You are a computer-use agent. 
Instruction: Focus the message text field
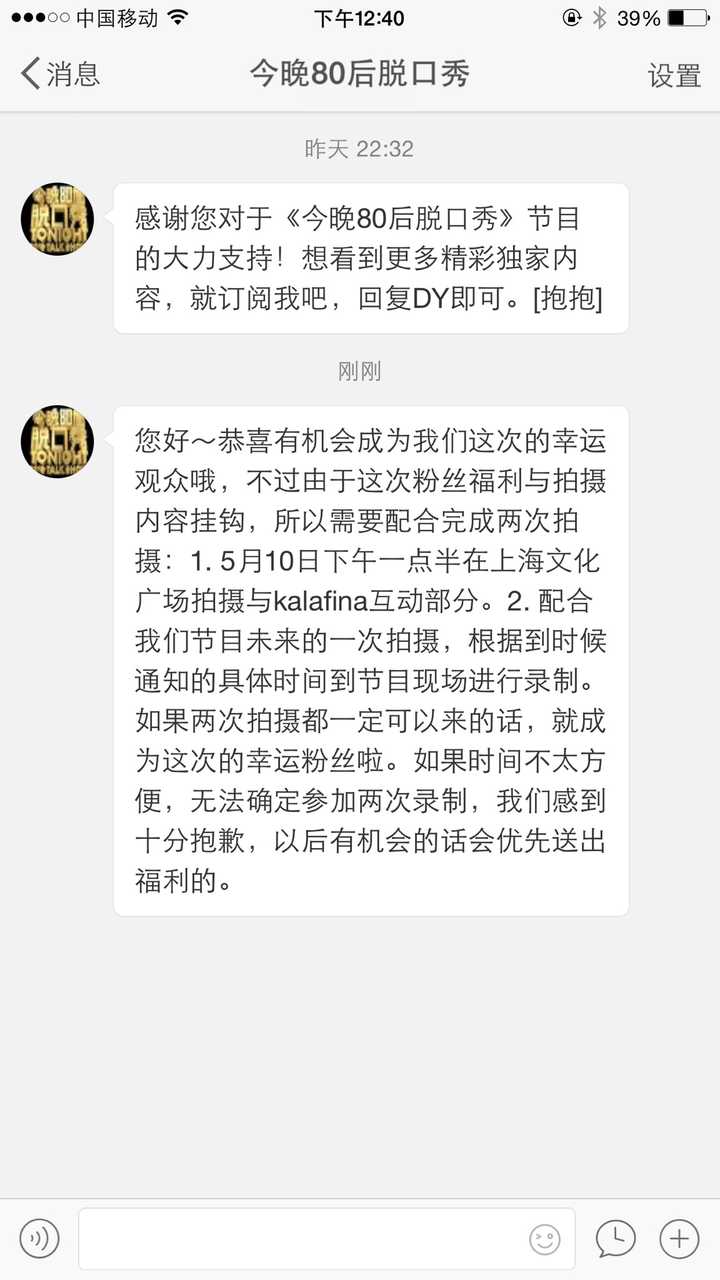[300, 1239]
